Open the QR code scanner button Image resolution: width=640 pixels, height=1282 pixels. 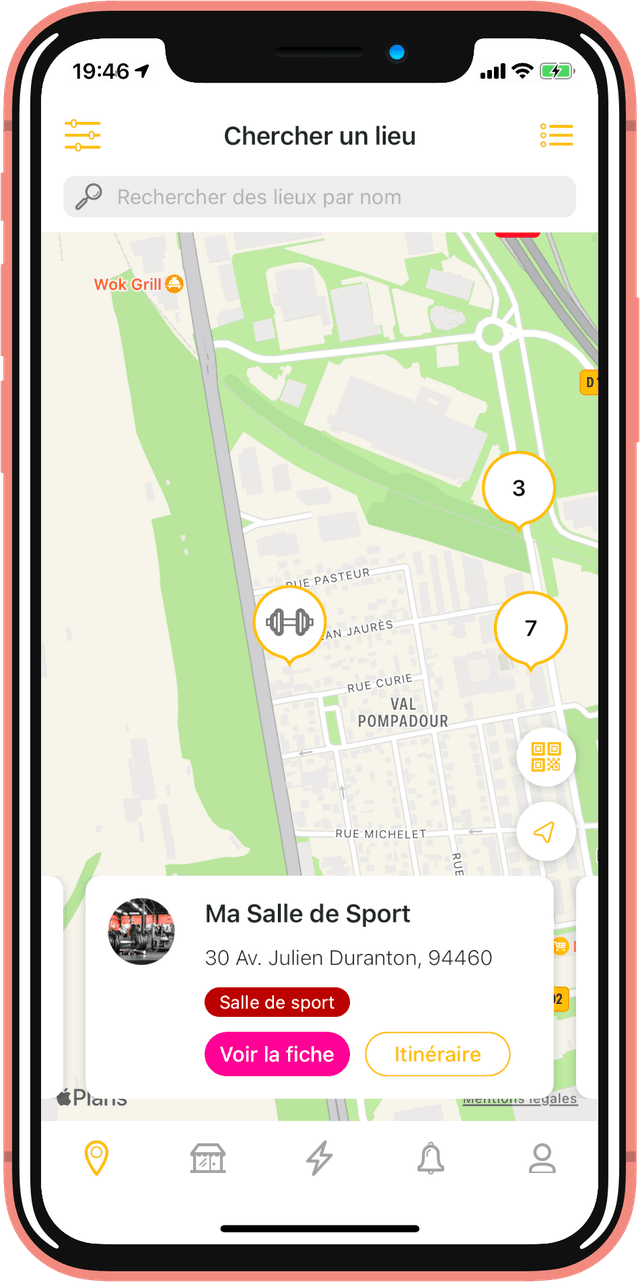click(546, 757)
